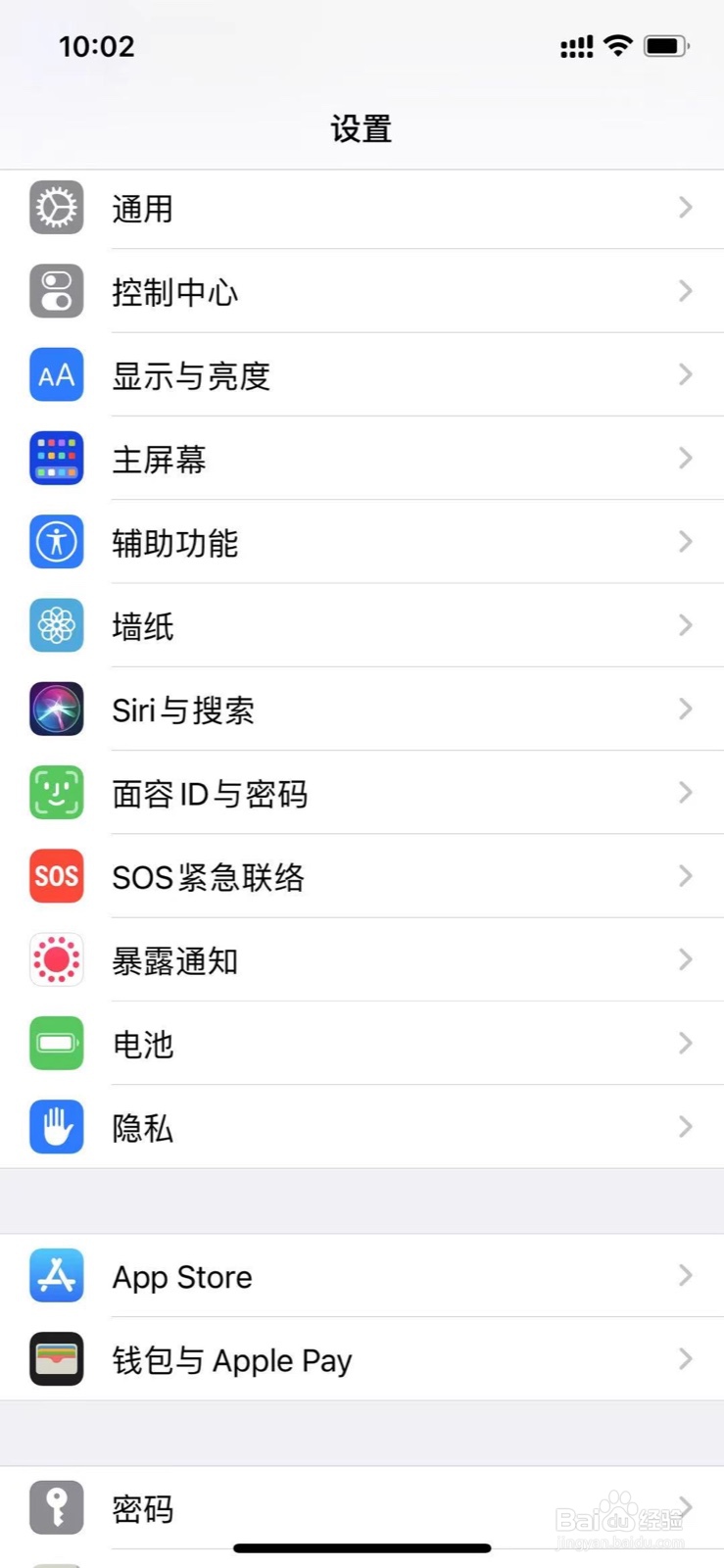The image size is (724, 1568).
Task: Select the Wallet and Apple Pay icon
Action: (x=56, y=1359)
